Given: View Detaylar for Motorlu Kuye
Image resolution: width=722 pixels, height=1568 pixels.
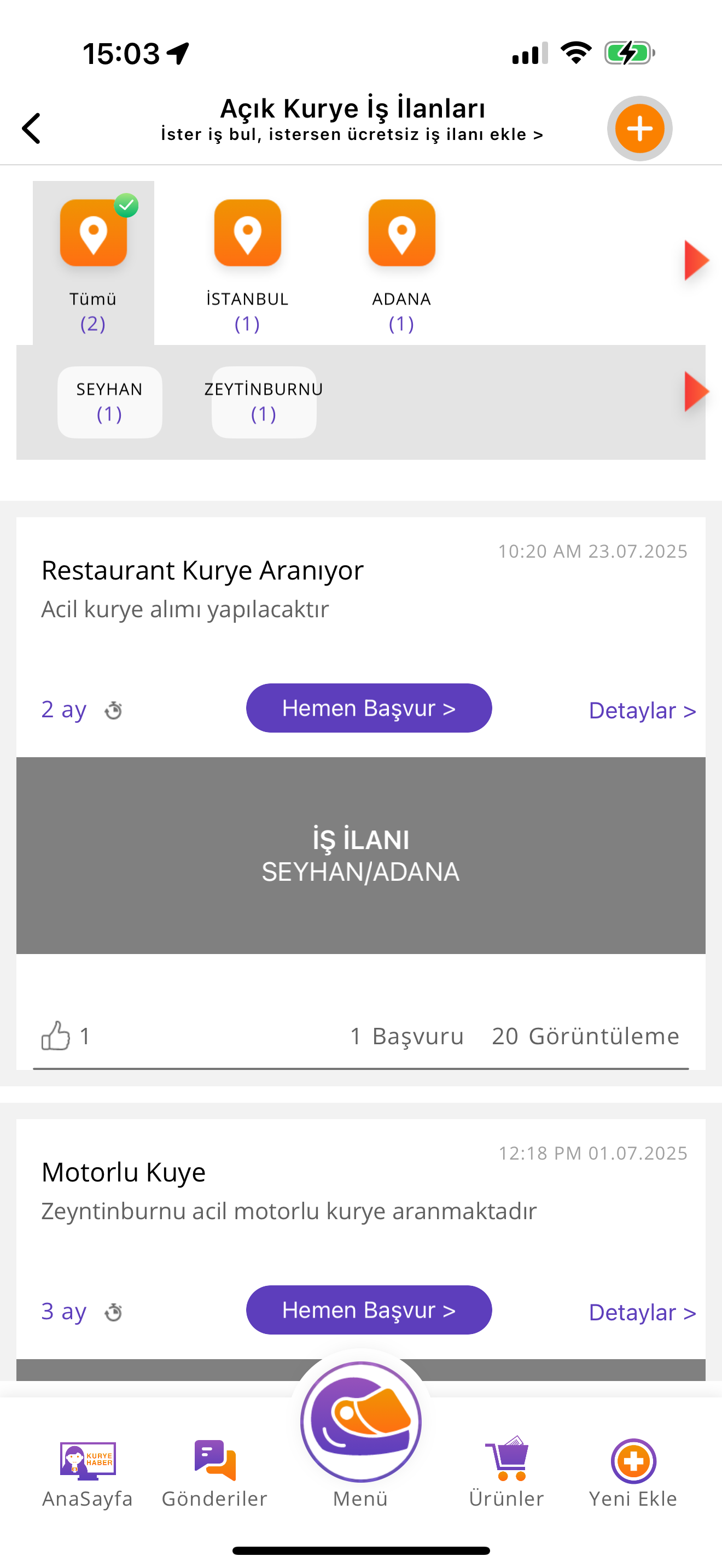Looking at the screenshot, I should pos(642,1312).
